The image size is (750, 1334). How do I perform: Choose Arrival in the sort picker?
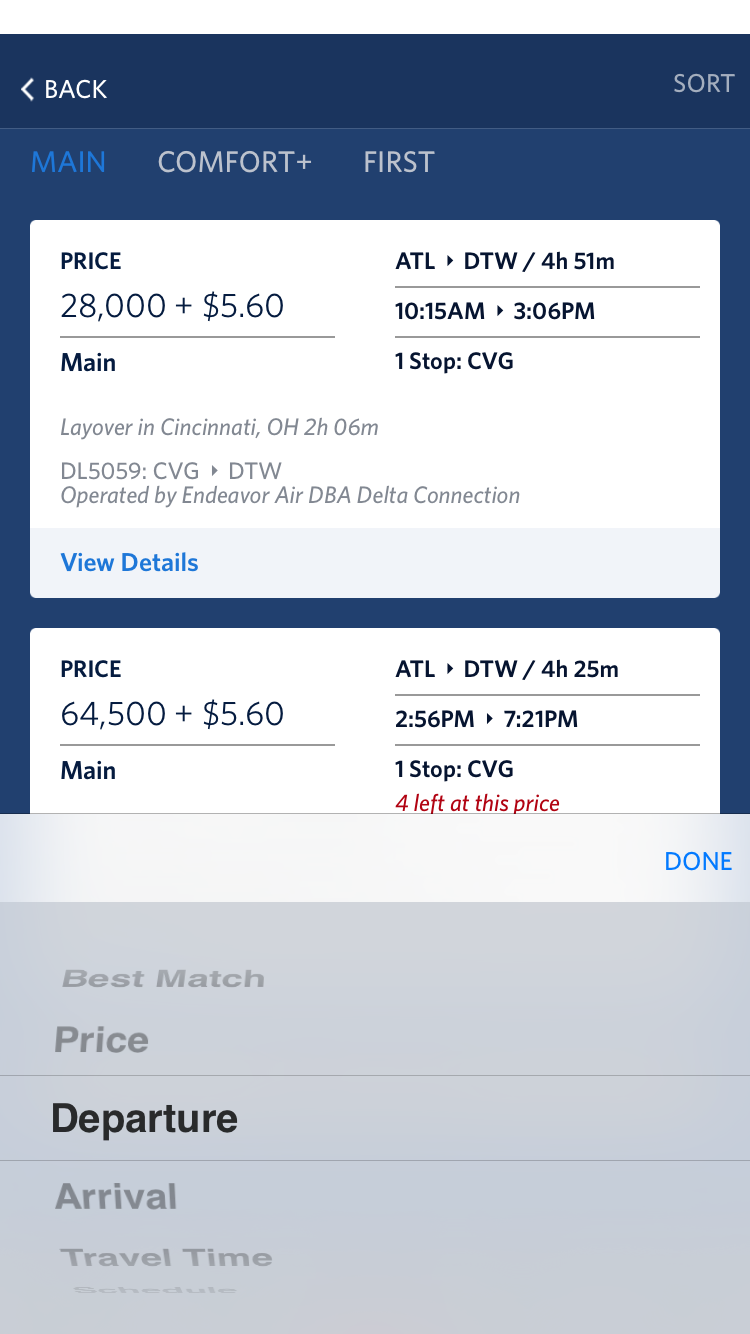116,1196
